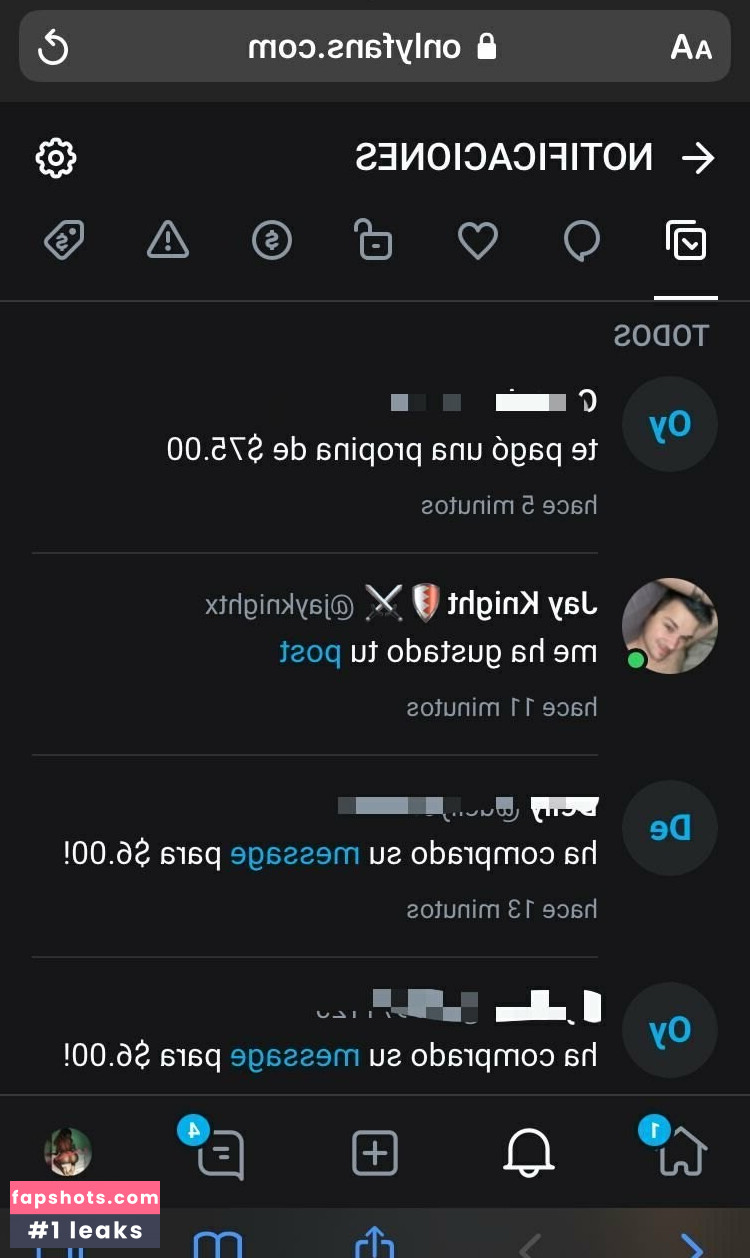The image size is (750, 1258).
Task: Filter notifications by tips dollar tab
Action: tap(271, 241)
